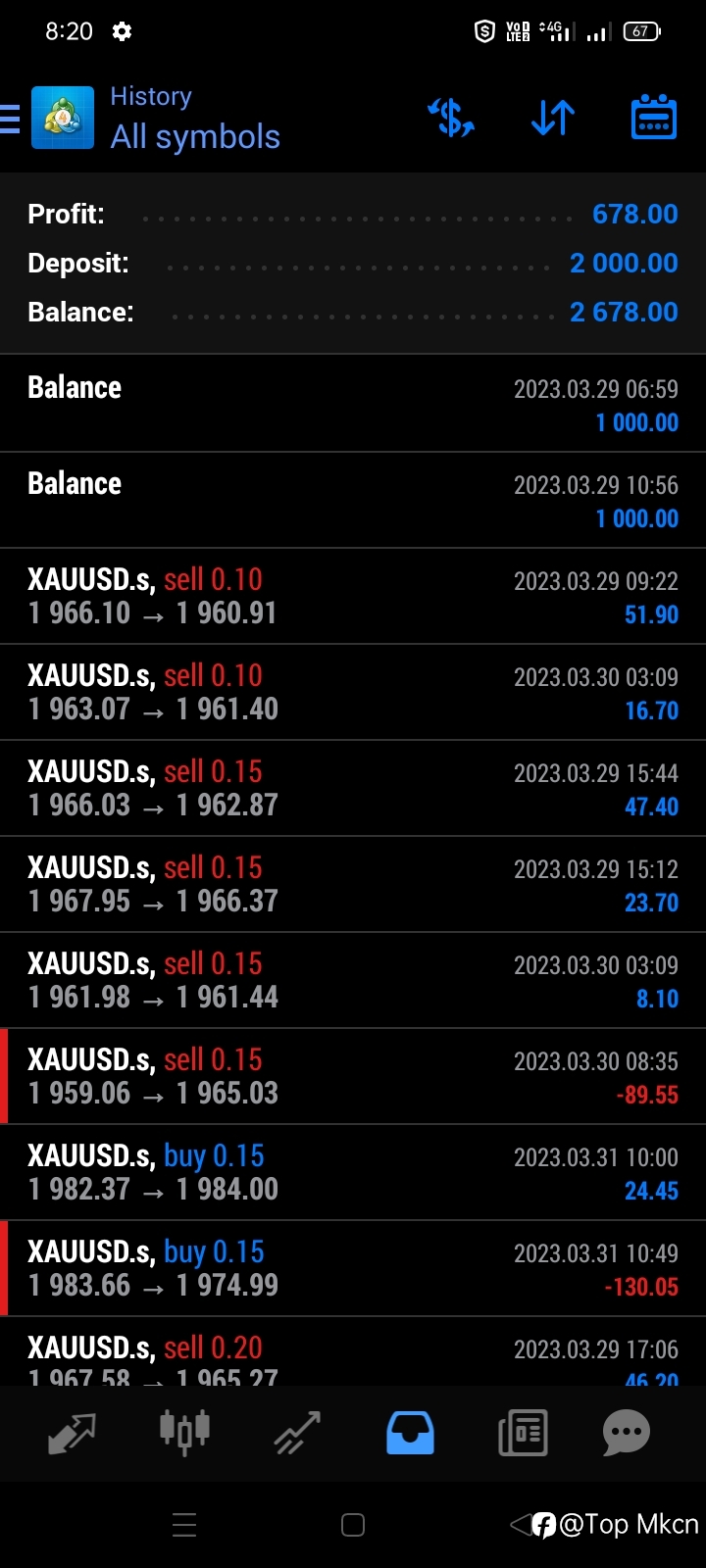
Task: Open the buy trade at 1 982.37
Action: 353,1172
